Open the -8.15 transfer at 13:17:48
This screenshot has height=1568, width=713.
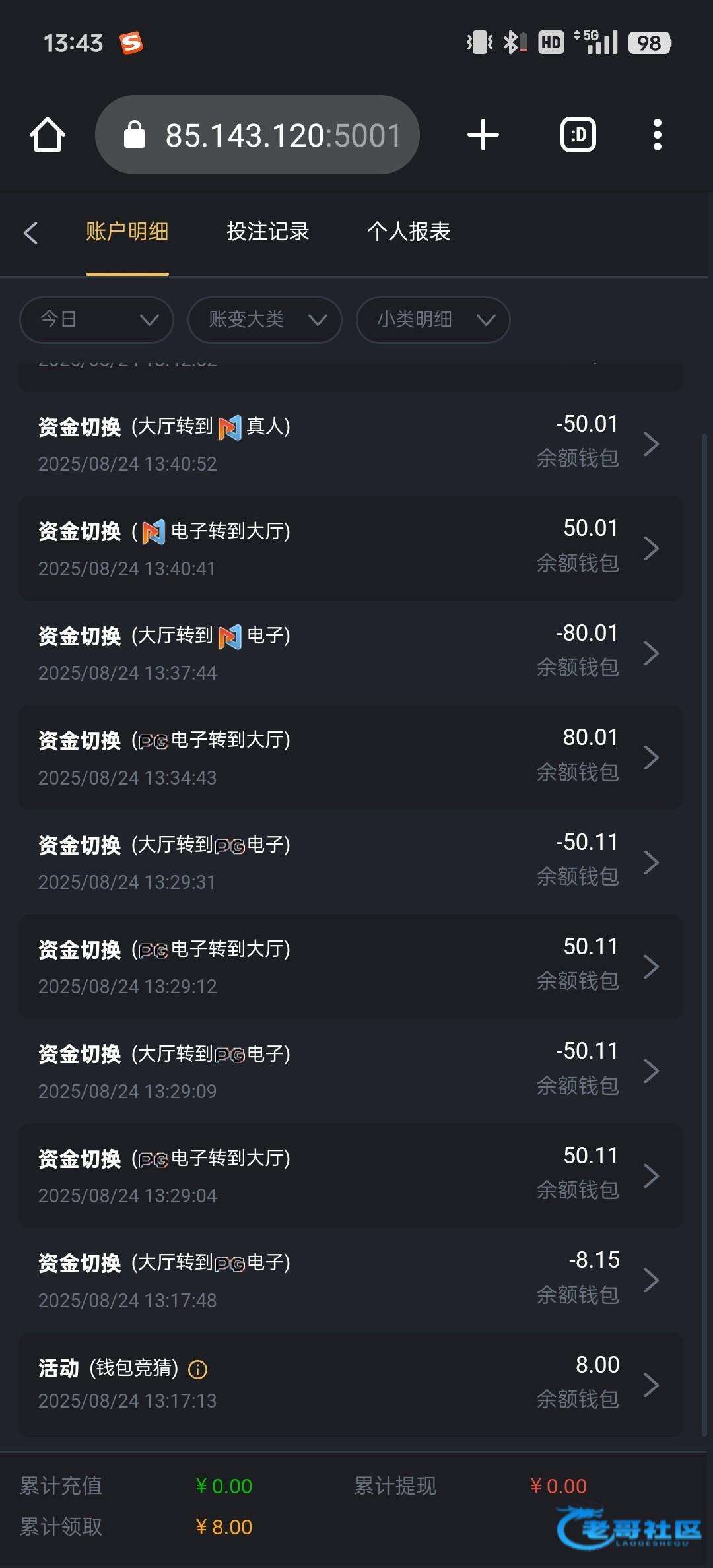(x=351, y=1280)
